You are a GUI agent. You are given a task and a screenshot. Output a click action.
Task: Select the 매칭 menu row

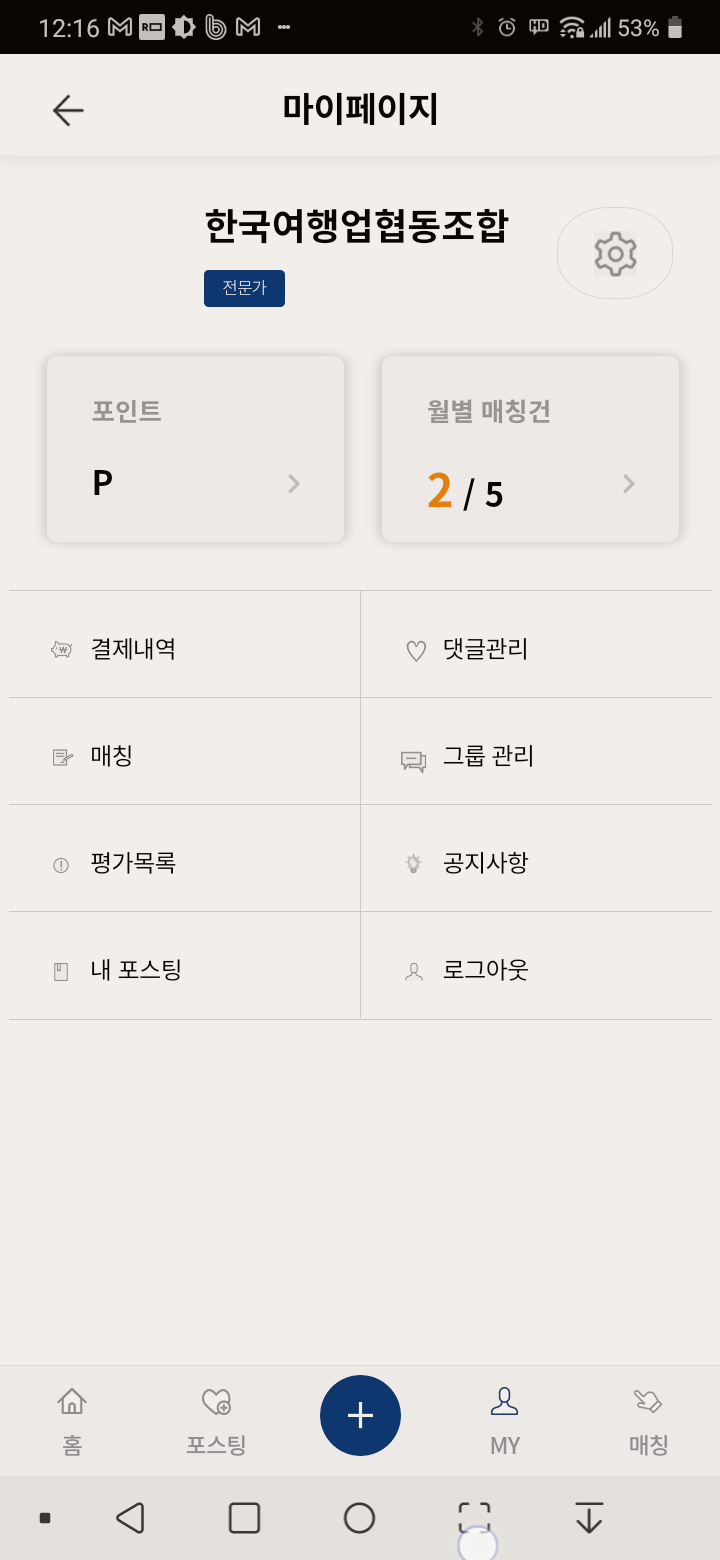pyautogui.click(x=112, y=756)
